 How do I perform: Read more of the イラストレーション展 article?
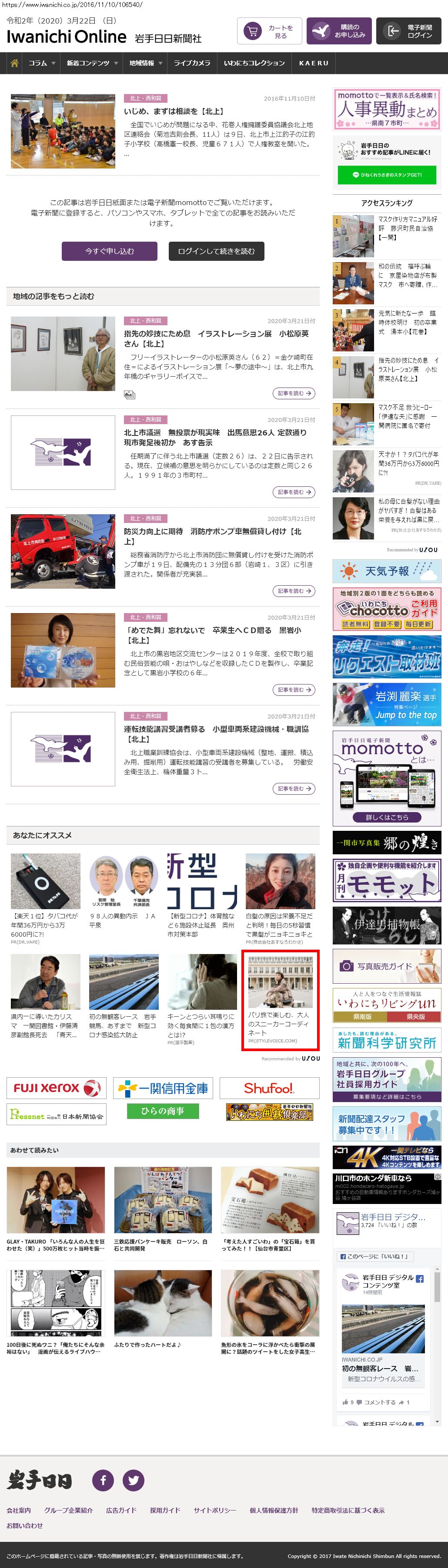[294, 393]
